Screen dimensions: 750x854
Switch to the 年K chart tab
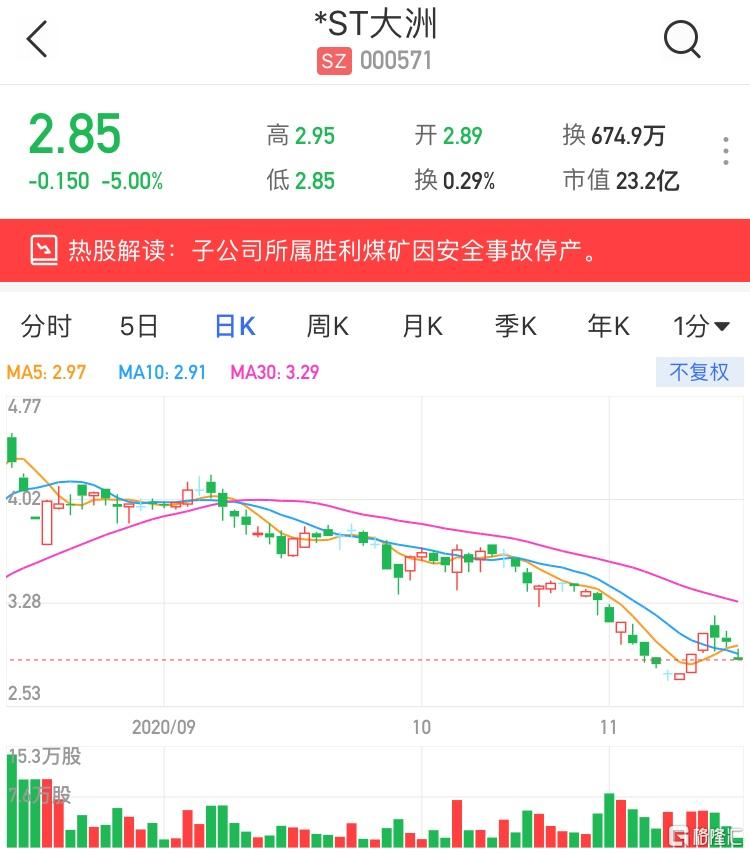coord(609,326)
